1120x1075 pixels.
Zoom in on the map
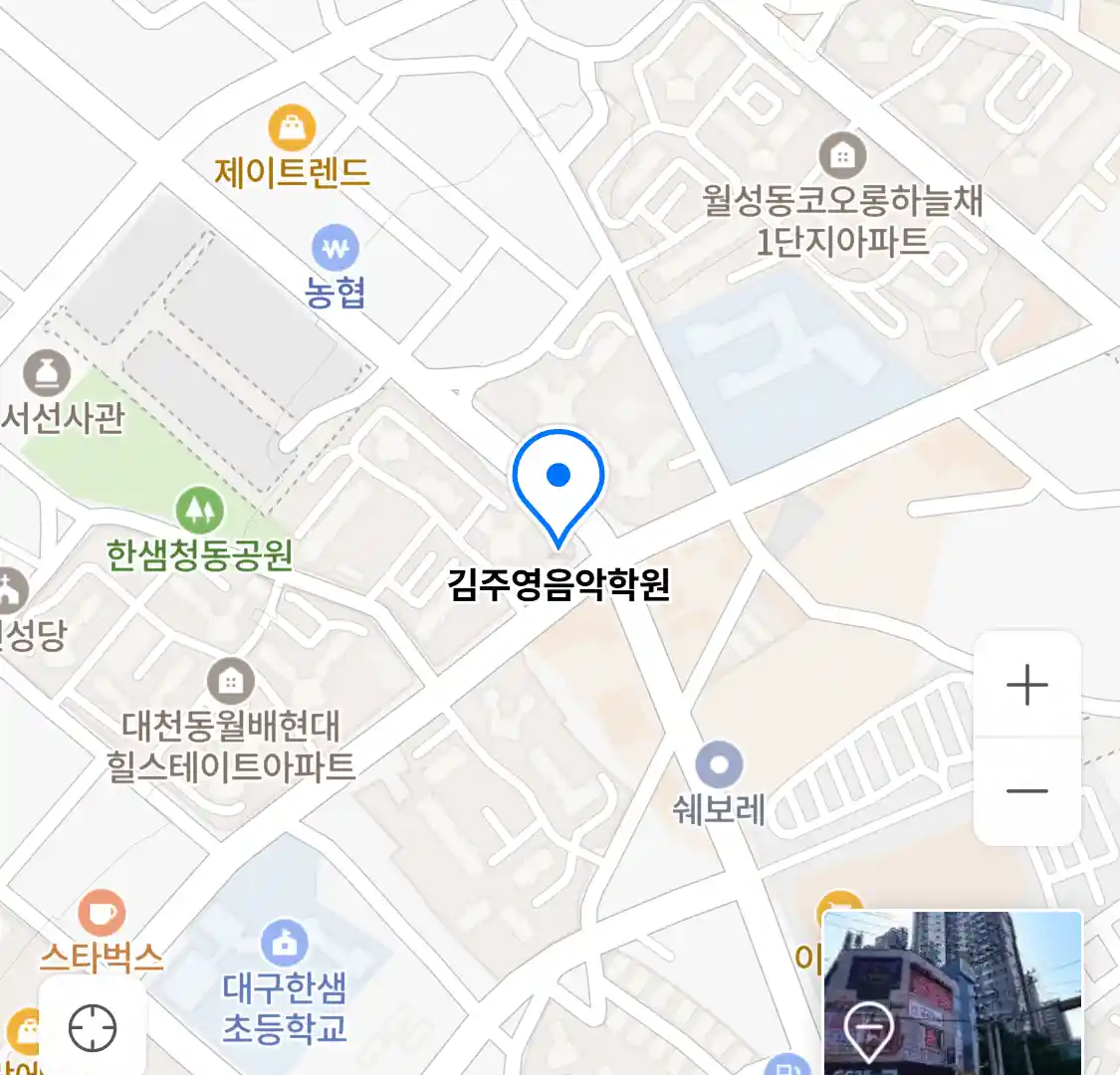[x=1026, y=686]
